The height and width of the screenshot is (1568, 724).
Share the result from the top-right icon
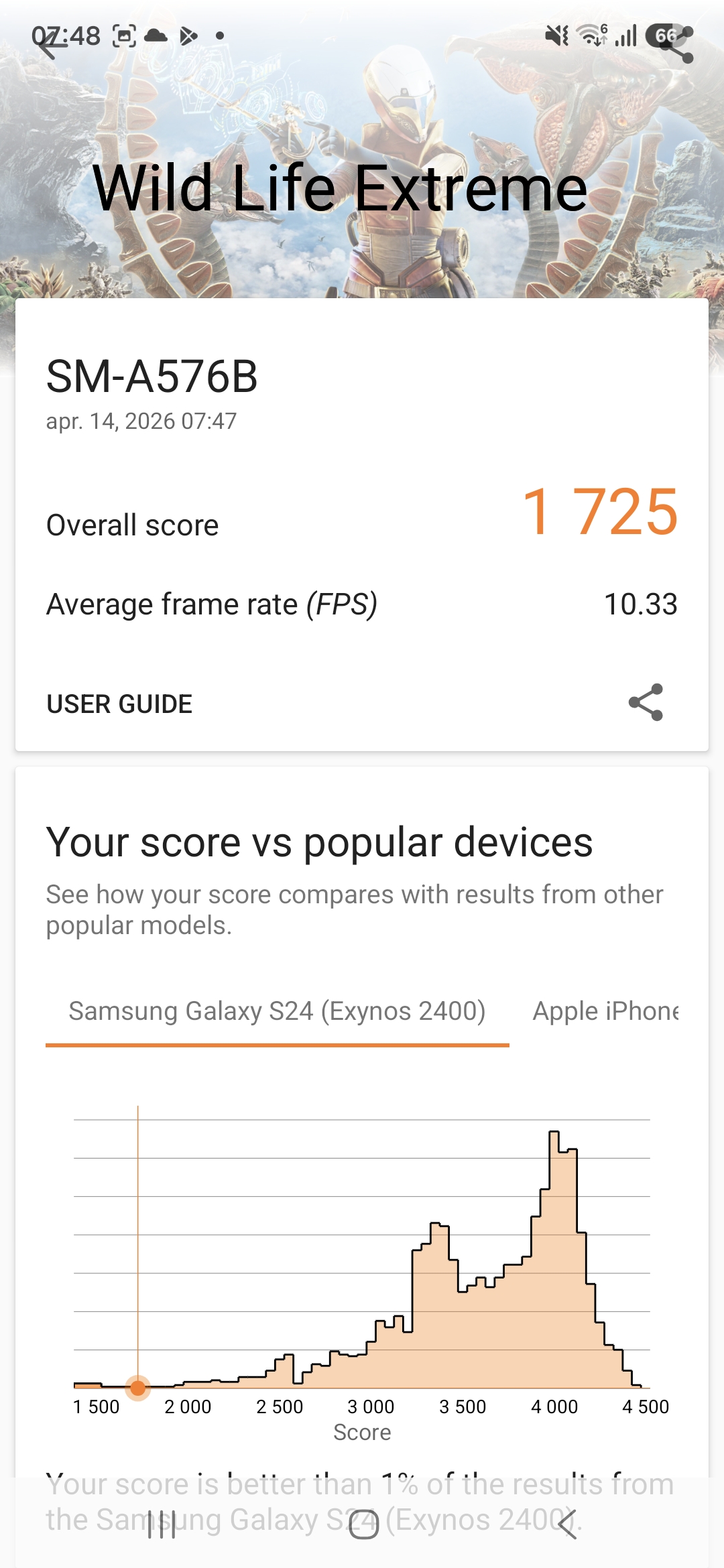coord(678,47)
